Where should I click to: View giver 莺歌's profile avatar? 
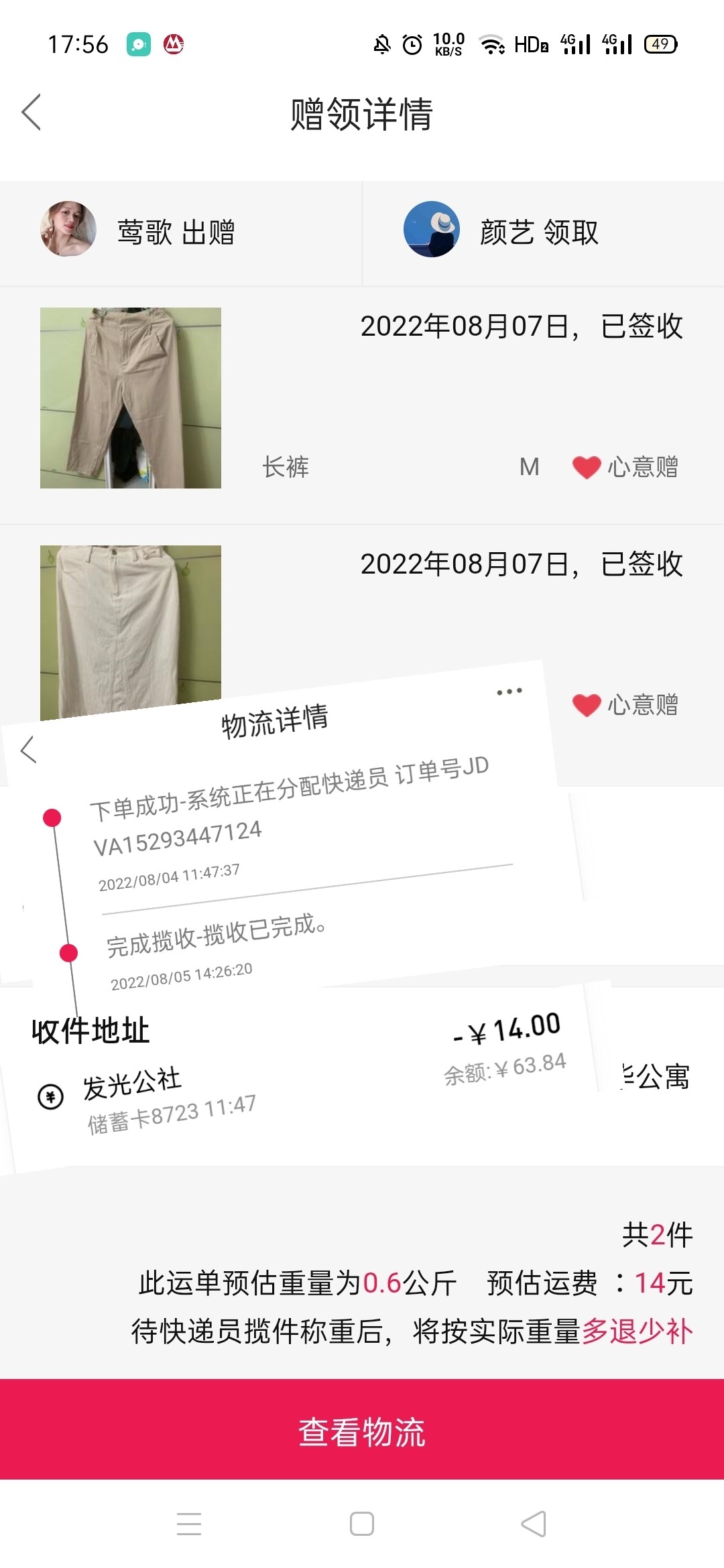point(68,229)
